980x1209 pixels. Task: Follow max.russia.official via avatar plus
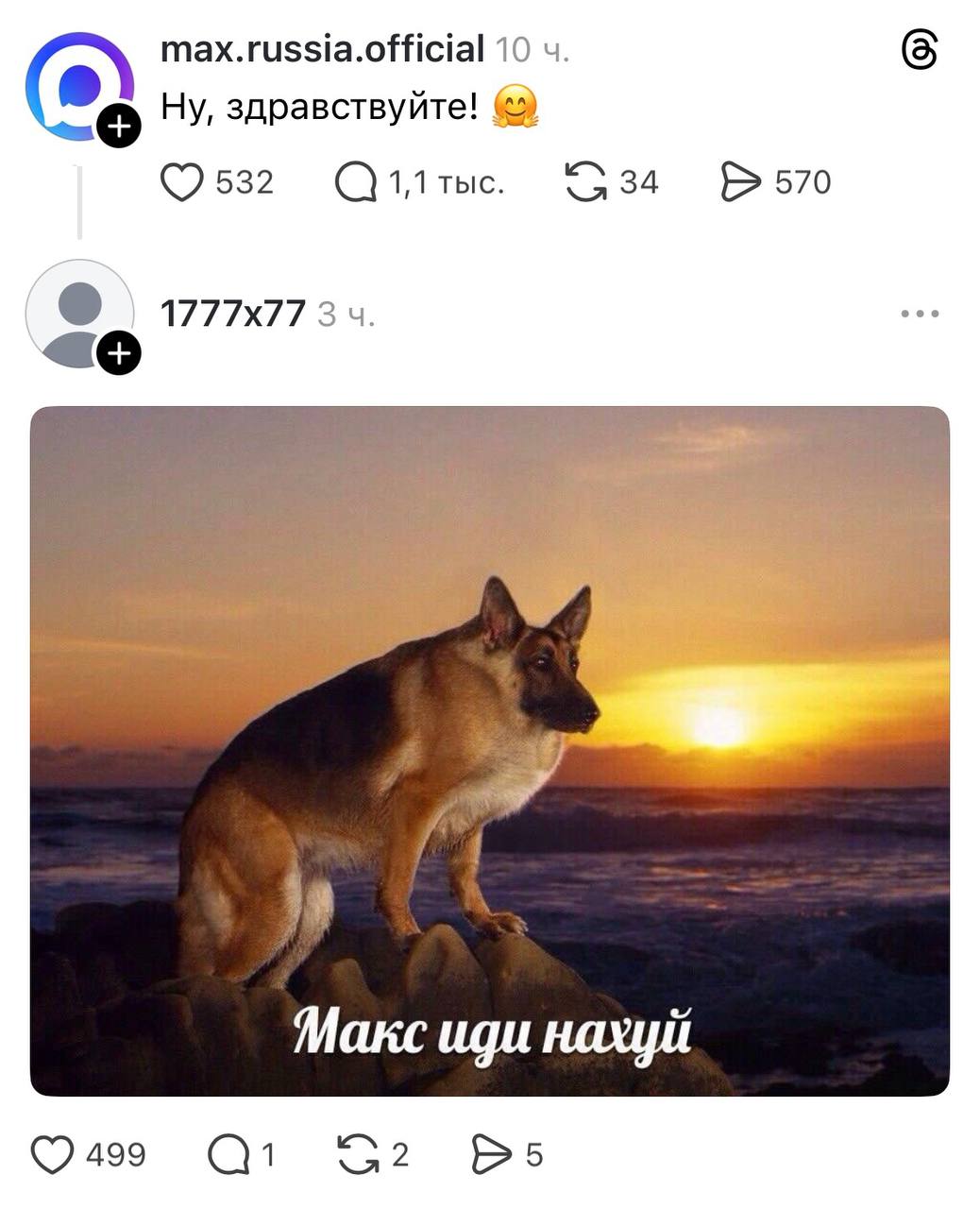119,126
